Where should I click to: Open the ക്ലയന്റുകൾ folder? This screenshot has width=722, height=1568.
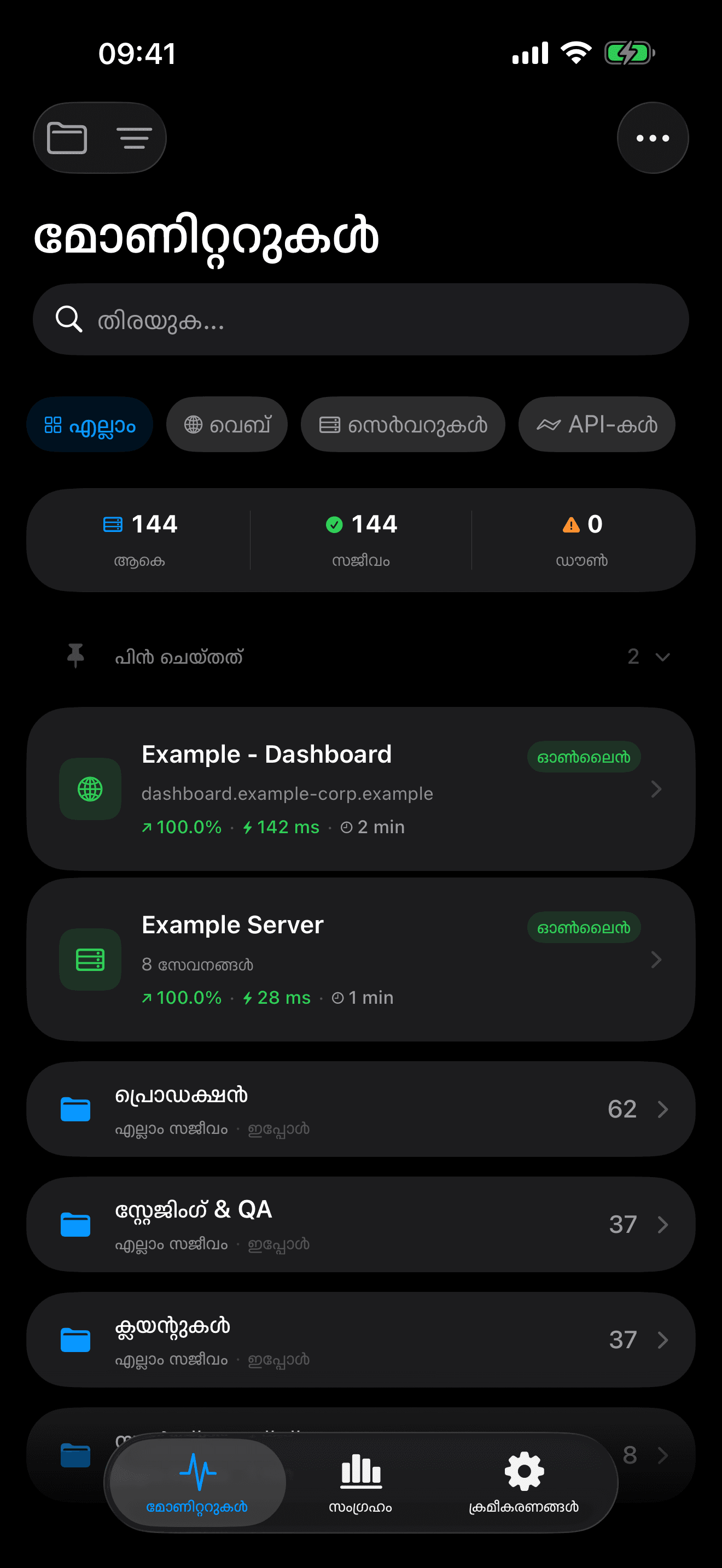coord(360,1339)
